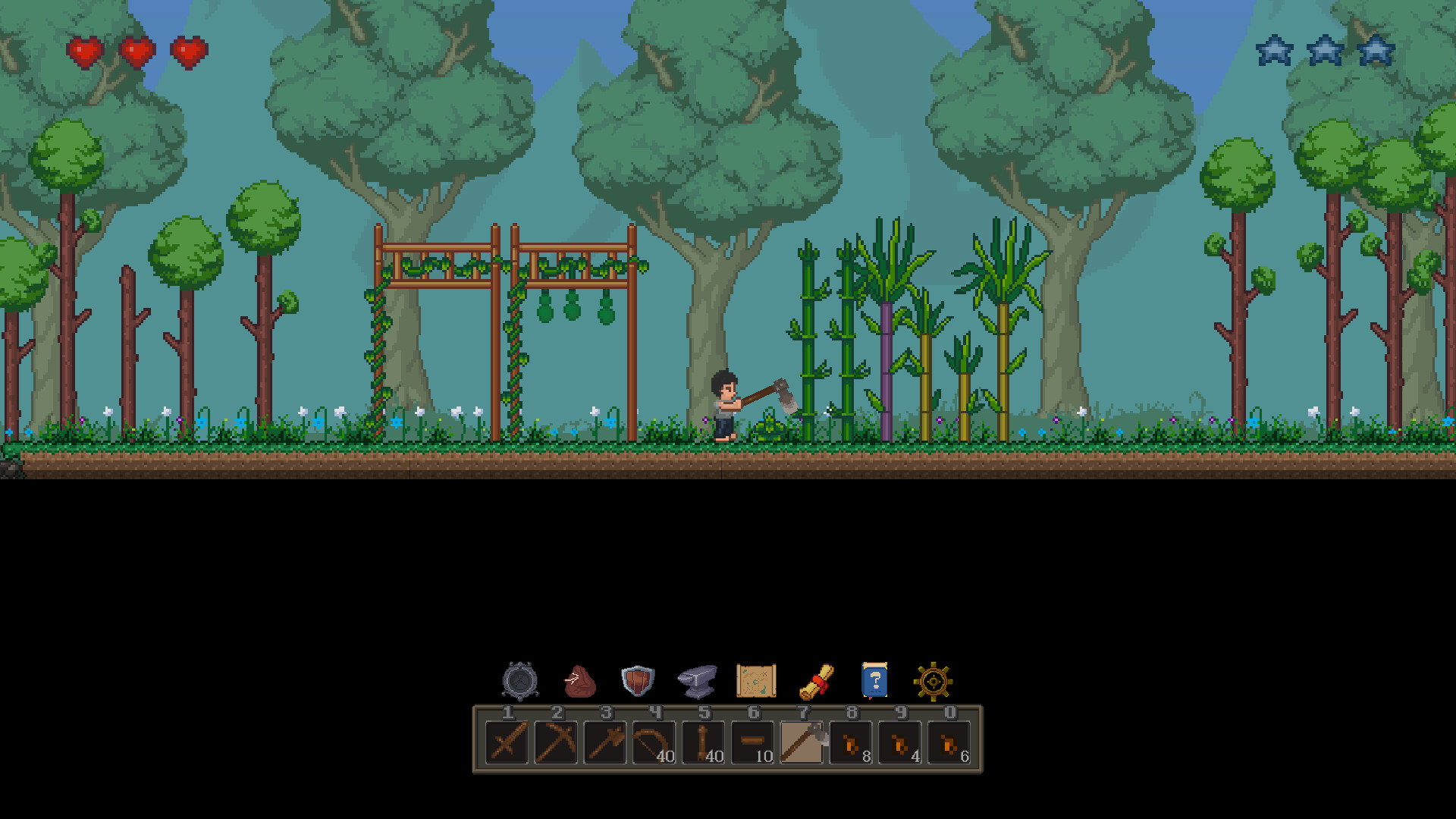Open the quest scroll
1456x819 pixels.
(816, 681)
